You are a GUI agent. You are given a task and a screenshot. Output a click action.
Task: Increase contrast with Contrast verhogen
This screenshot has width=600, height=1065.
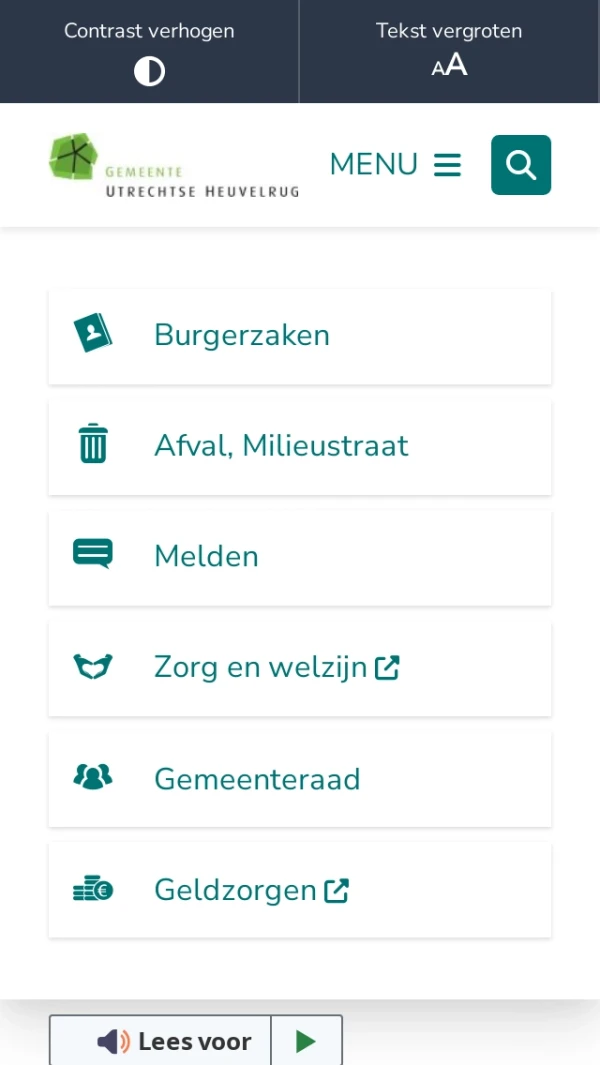pyautogui.click(x=149, y=51)
